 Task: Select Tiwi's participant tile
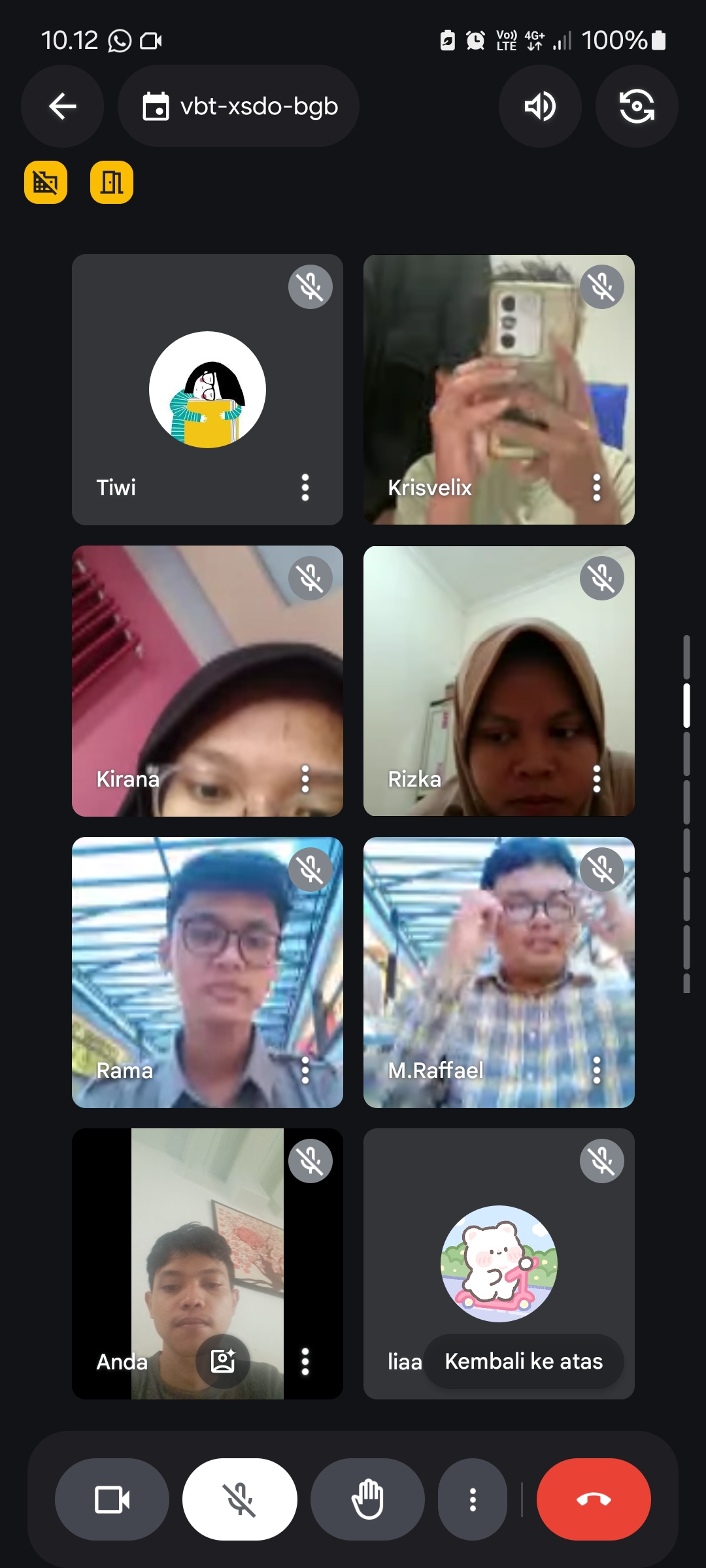(207, 389)
